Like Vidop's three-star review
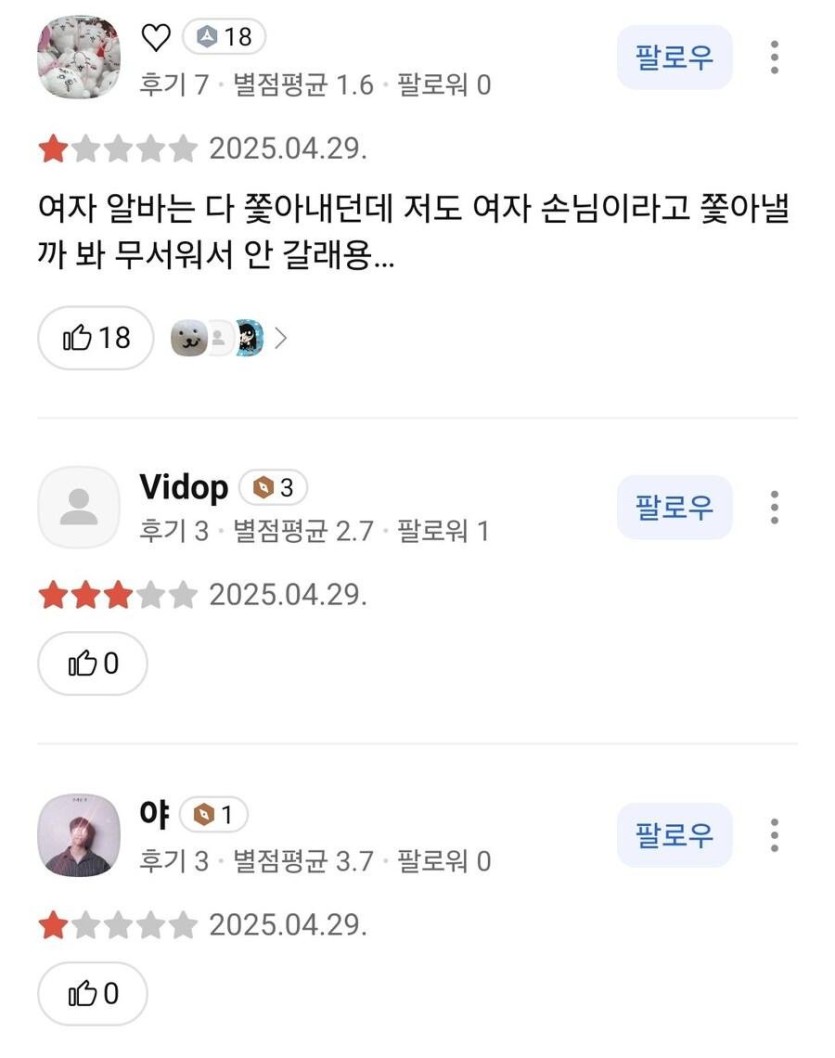835x1058 pixels. click(92, 664)
